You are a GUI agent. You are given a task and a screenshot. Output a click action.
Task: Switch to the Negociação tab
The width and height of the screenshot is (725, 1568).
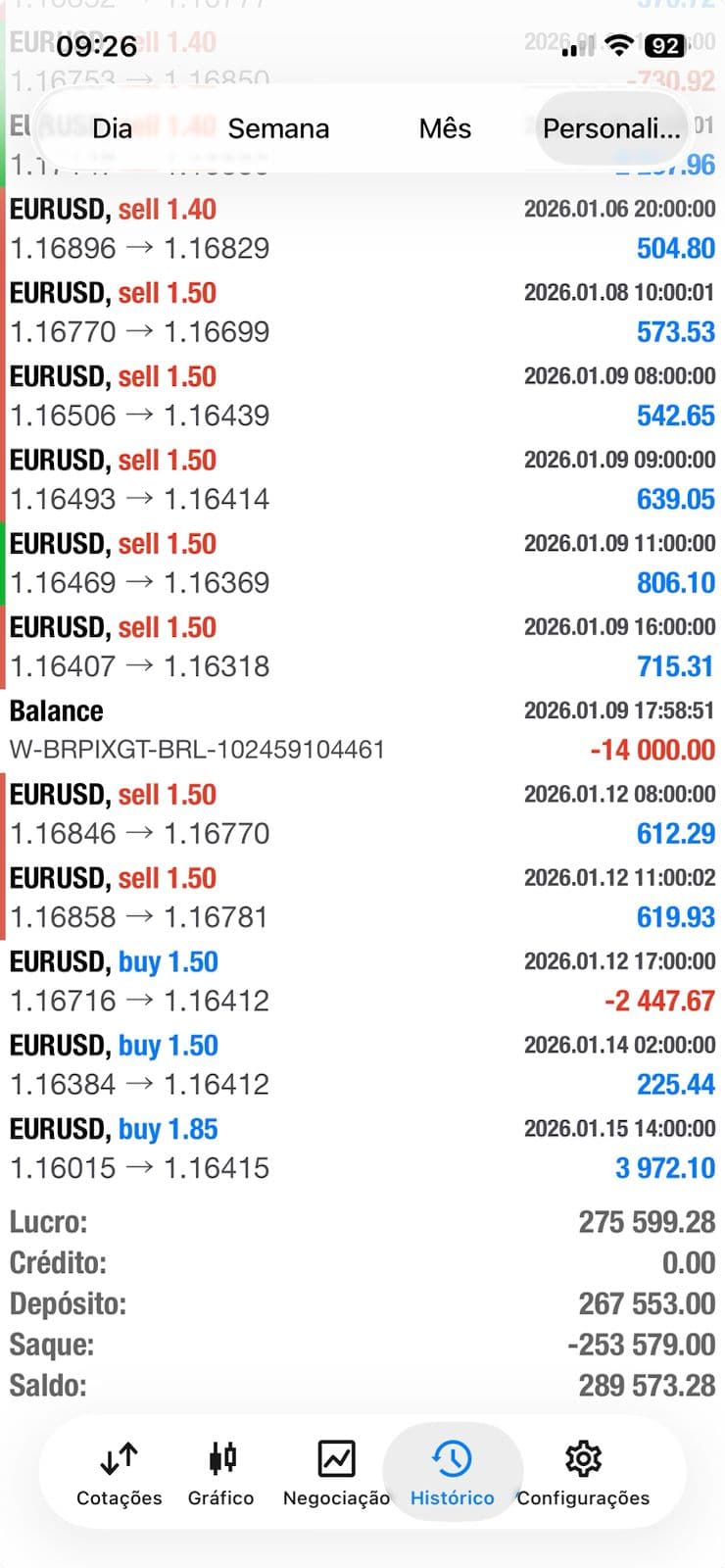coord(336,1474)
